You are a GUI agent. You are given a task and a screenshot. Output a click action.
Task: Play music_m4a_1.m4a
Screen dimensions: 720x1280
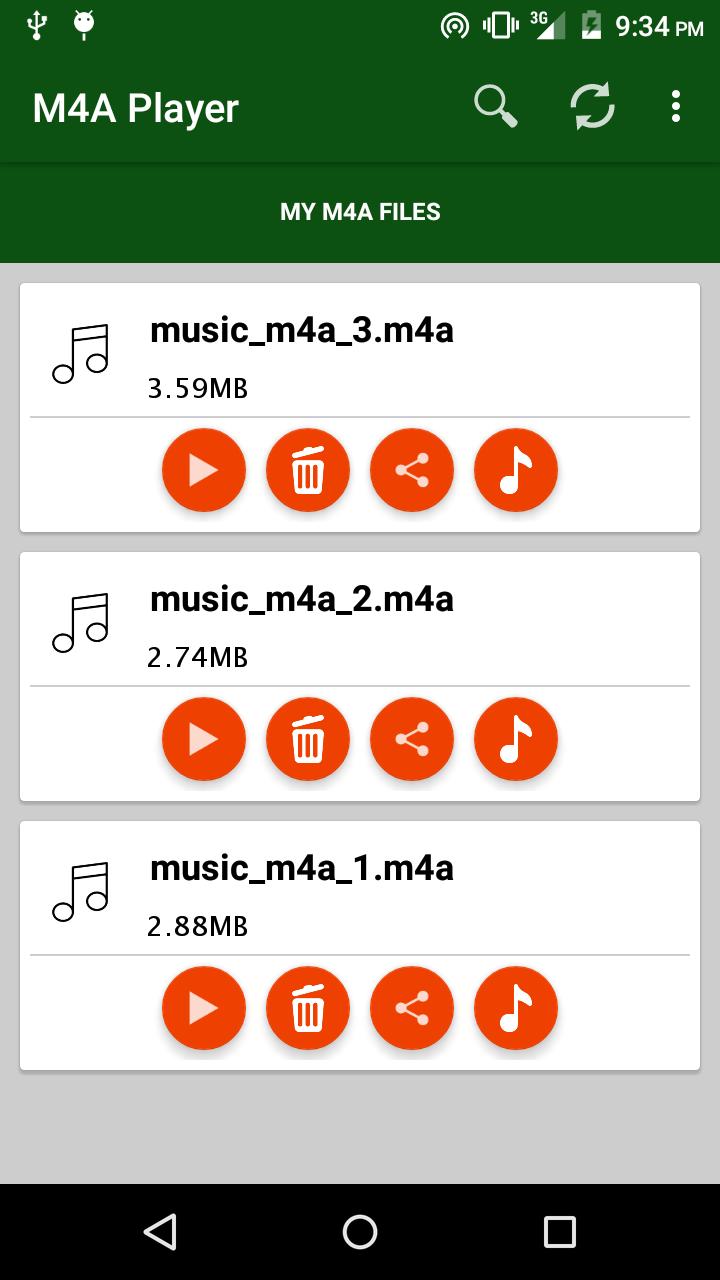pos(204,1008)
